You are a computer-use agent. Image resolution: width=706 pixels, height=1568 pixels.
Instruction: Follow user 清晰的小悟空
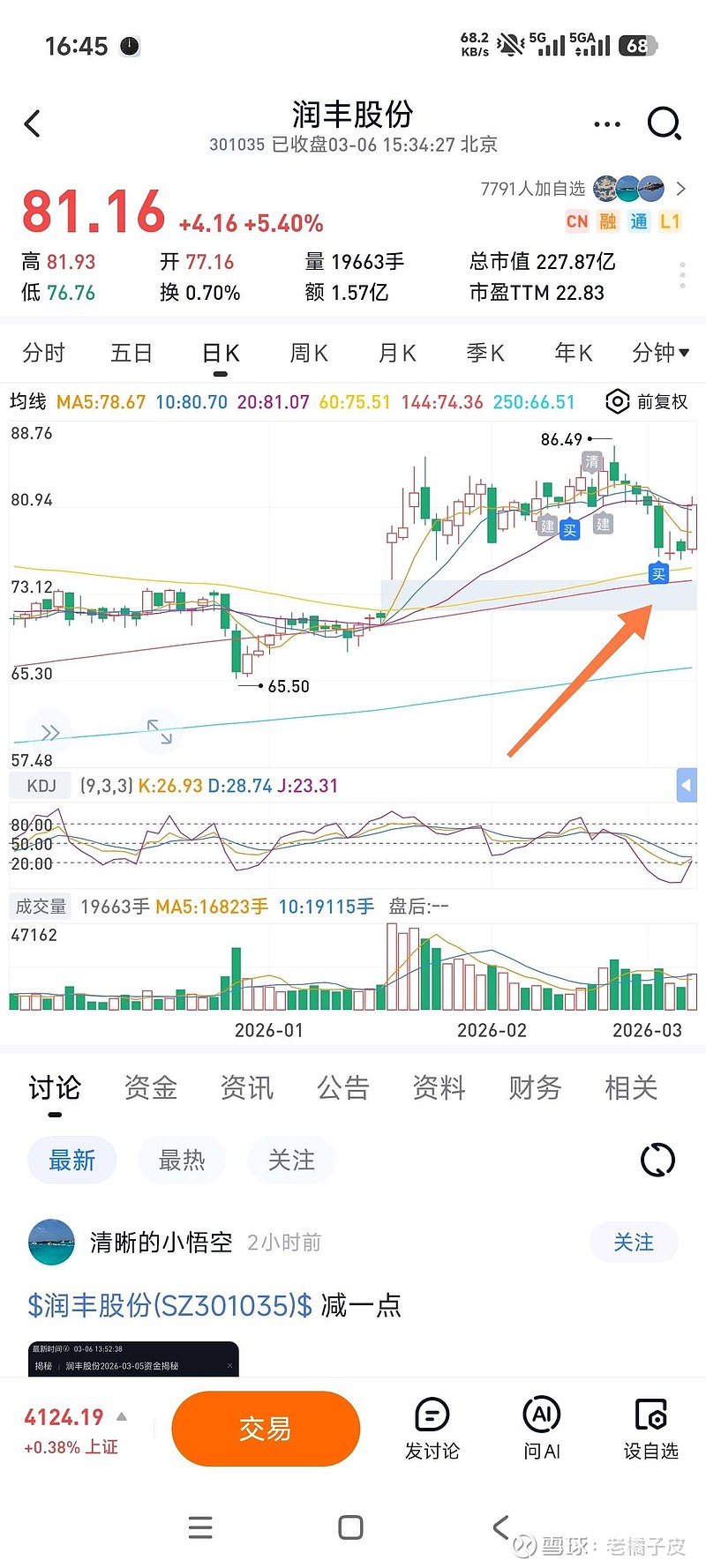pos(634,1243)
